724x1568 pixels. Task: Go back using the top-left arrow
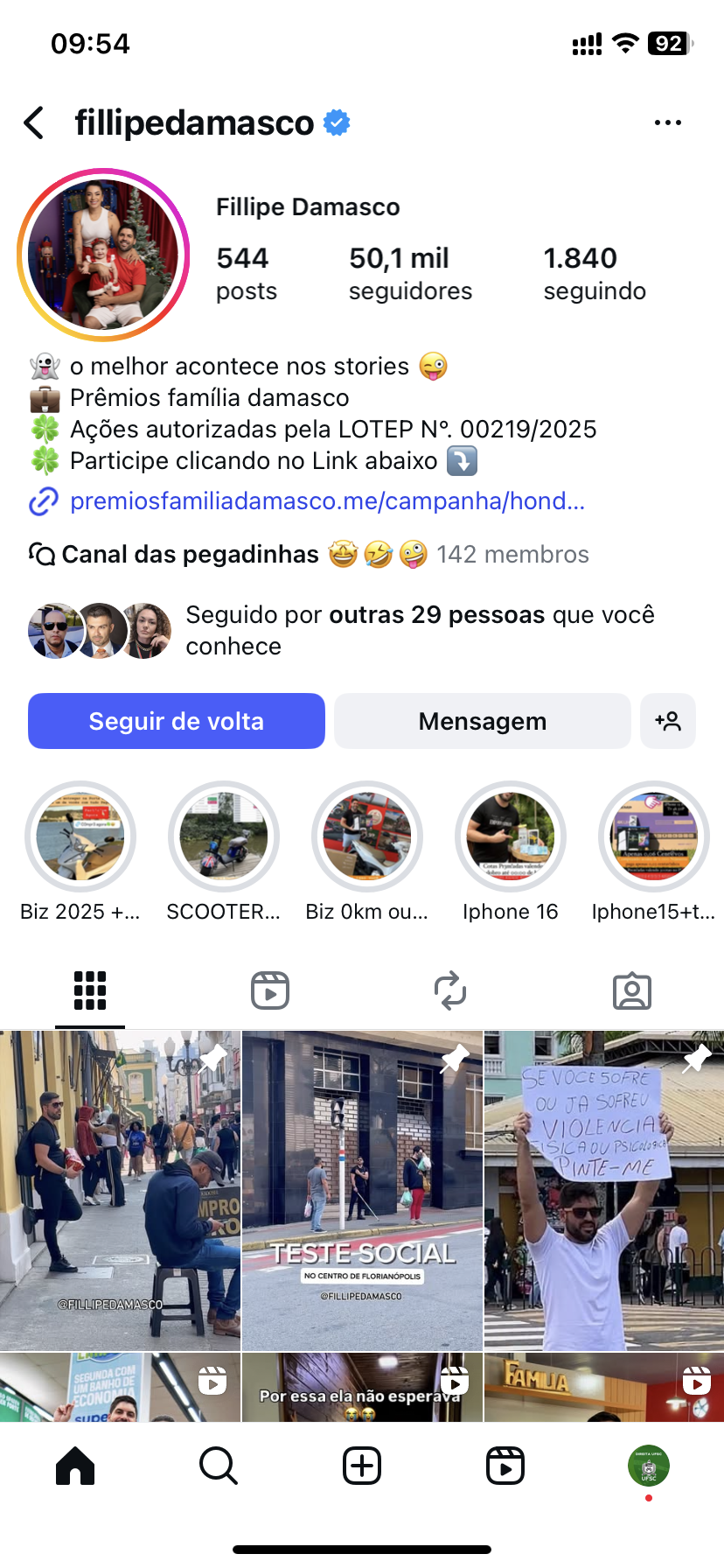[x=35, y=123]
